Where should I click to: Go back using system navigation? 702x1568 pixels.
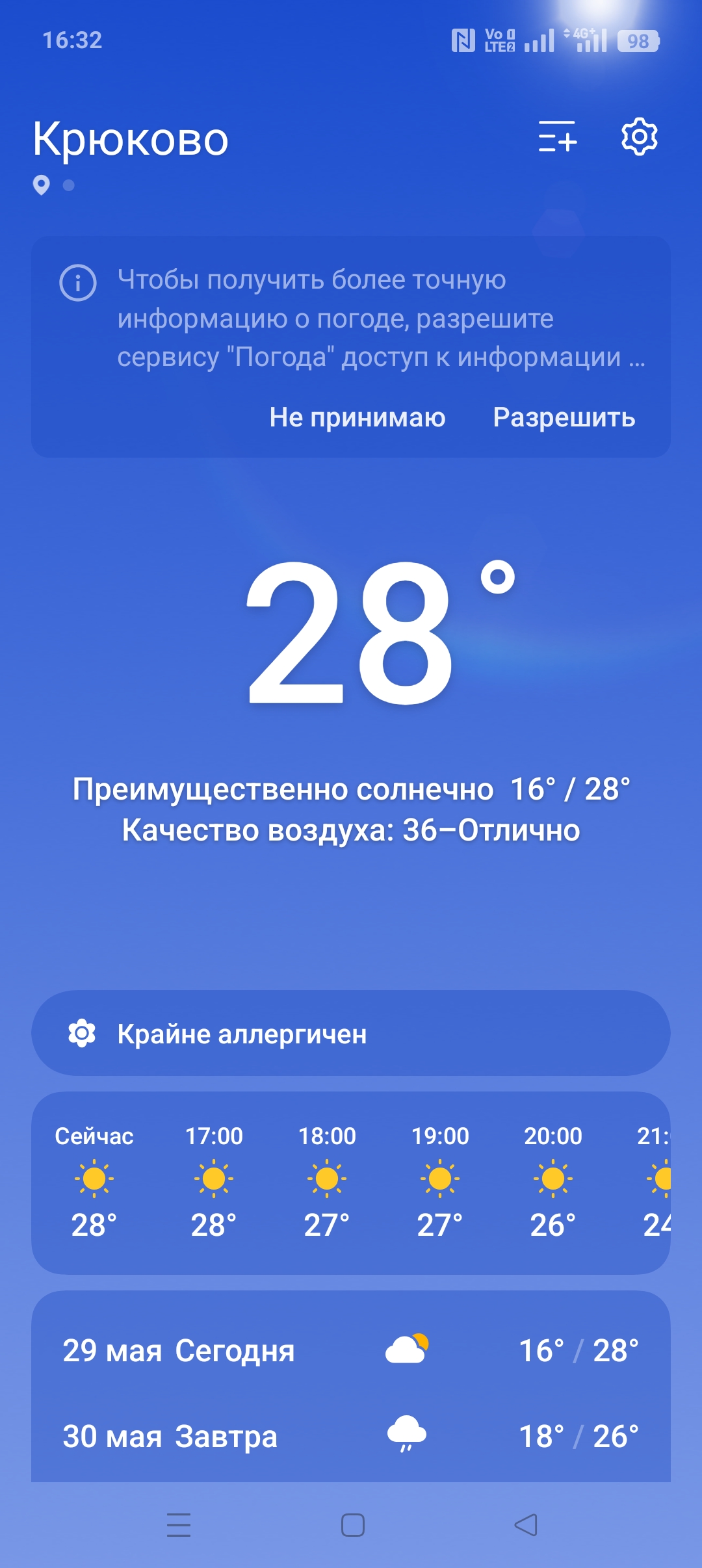[x=526, y=1525]
